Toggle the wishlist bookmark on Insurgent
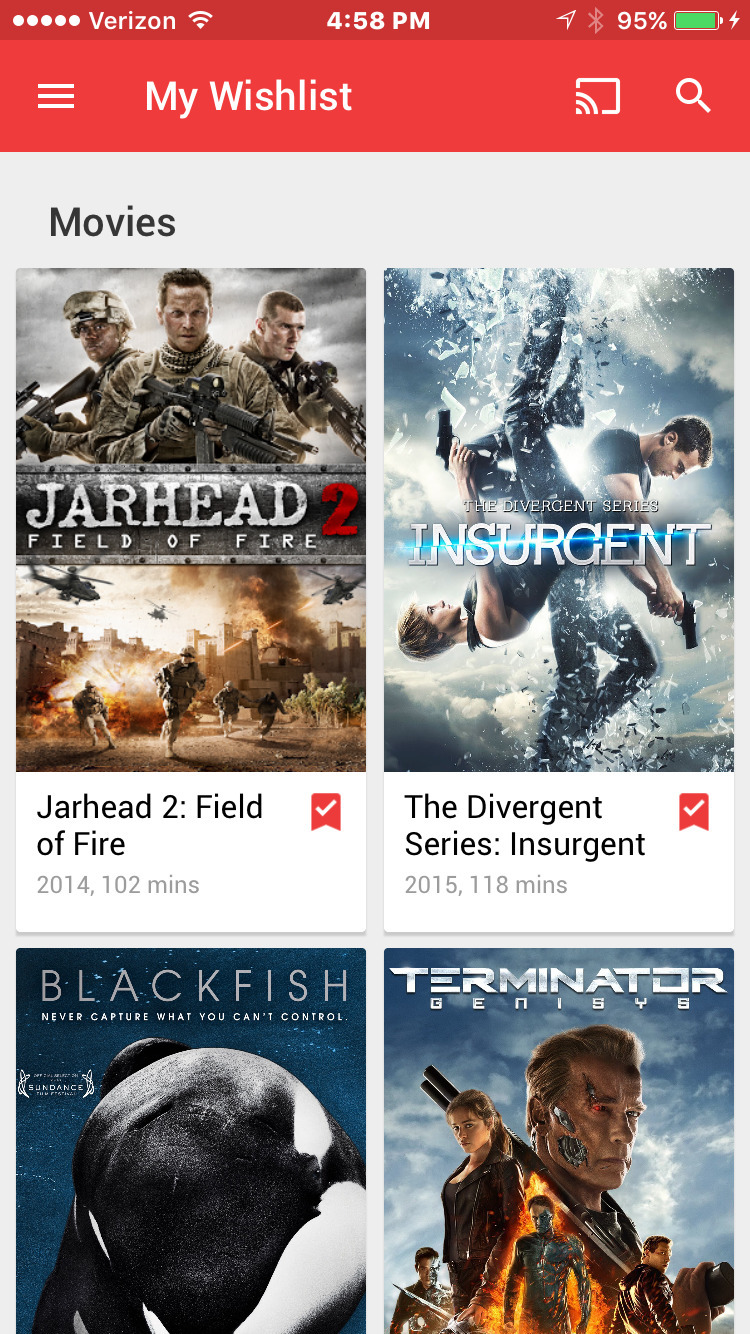The height and width of the screenshot is (1334, 750). click(694, 812)
